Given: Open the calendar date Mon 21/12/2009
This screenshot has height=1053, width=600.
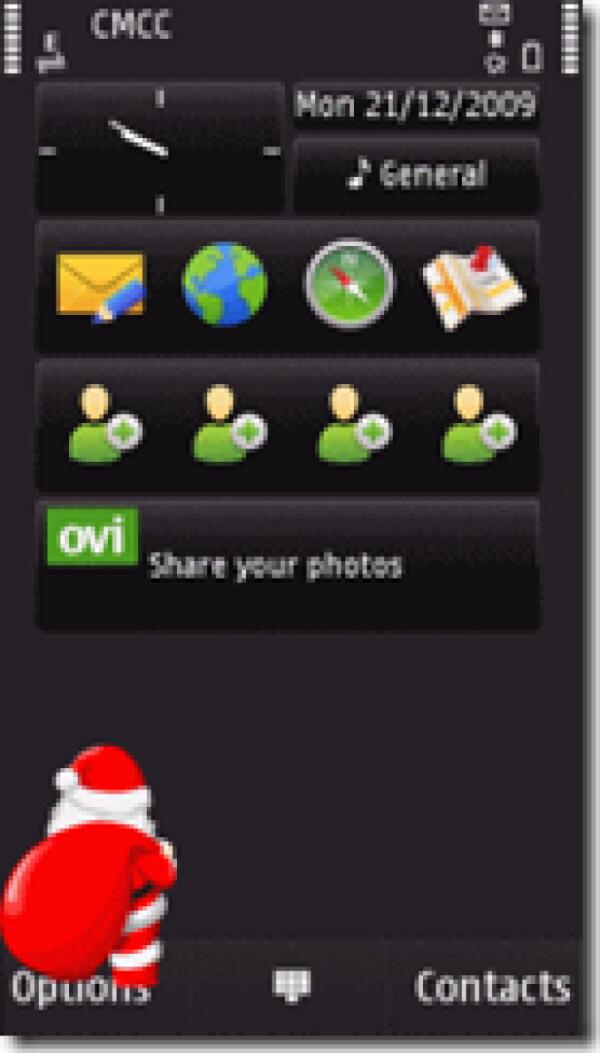Looking at the screenshot, I should pyautogui.click(x=416, y=103).
